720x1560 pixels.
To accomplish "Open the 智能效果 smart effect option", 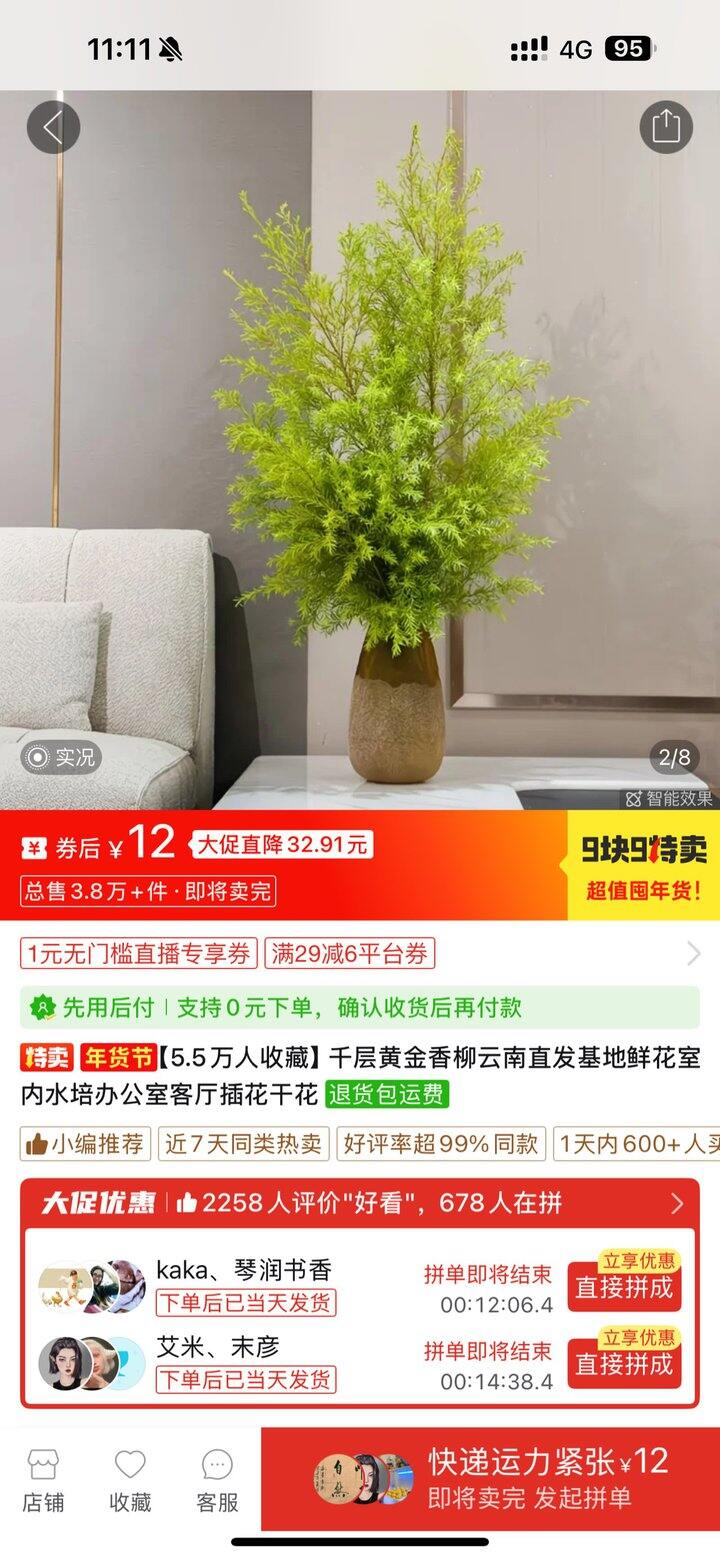I will tap(669, 798).
